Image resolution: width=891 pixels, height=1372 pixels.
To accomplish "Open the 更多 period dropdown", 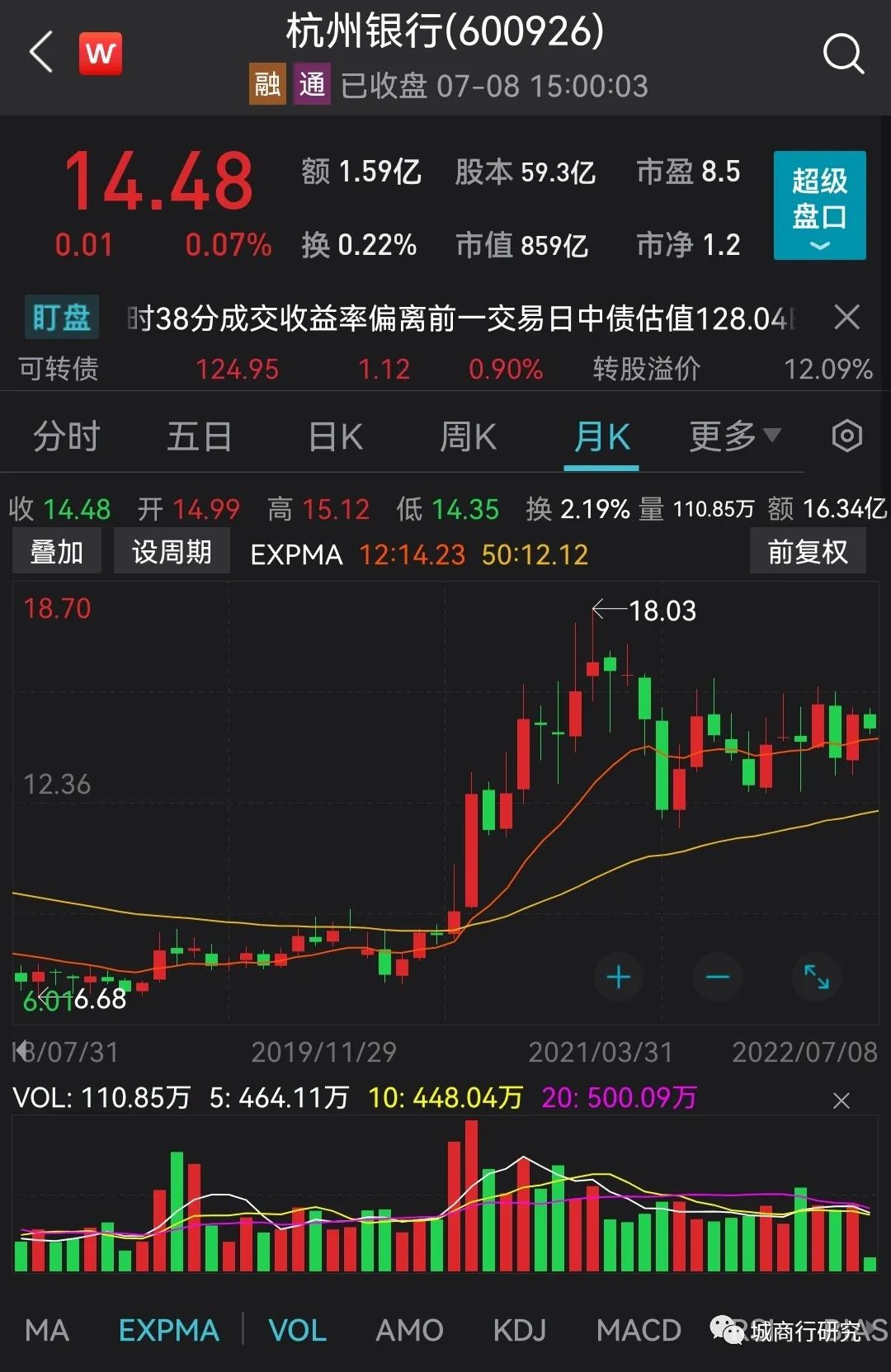I will (x=733, y=436).
